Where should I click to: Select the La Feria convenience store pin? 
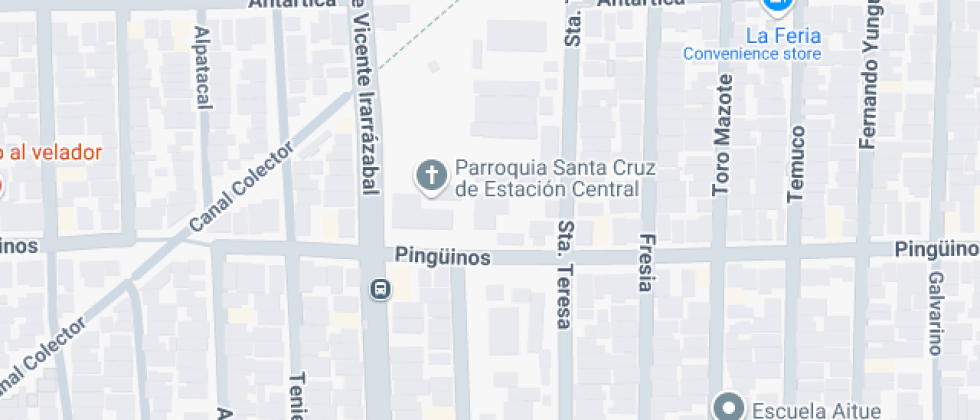[776, 6]
